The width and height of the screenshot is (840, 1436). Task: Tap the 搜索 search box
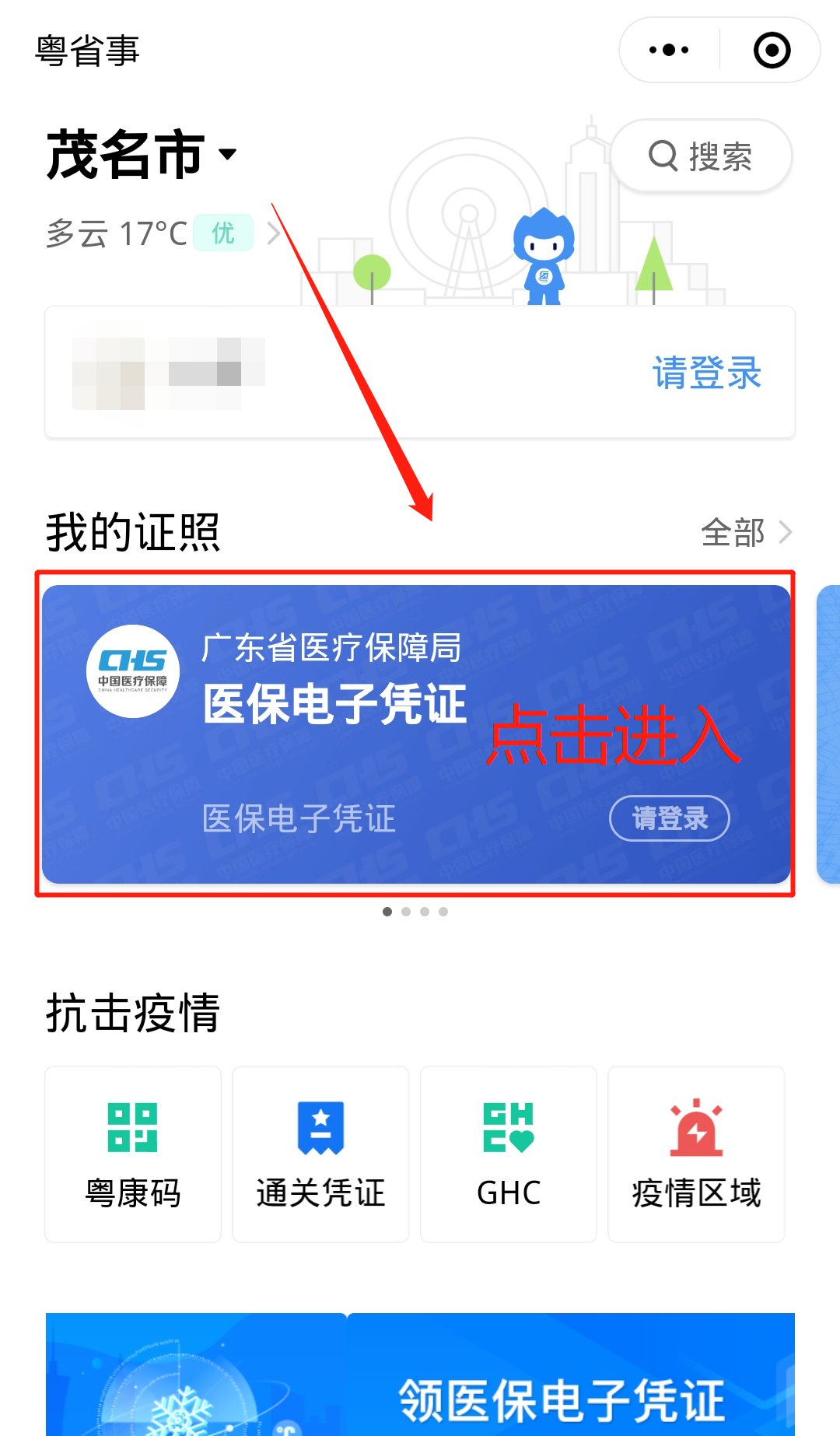tap(701, 156)
